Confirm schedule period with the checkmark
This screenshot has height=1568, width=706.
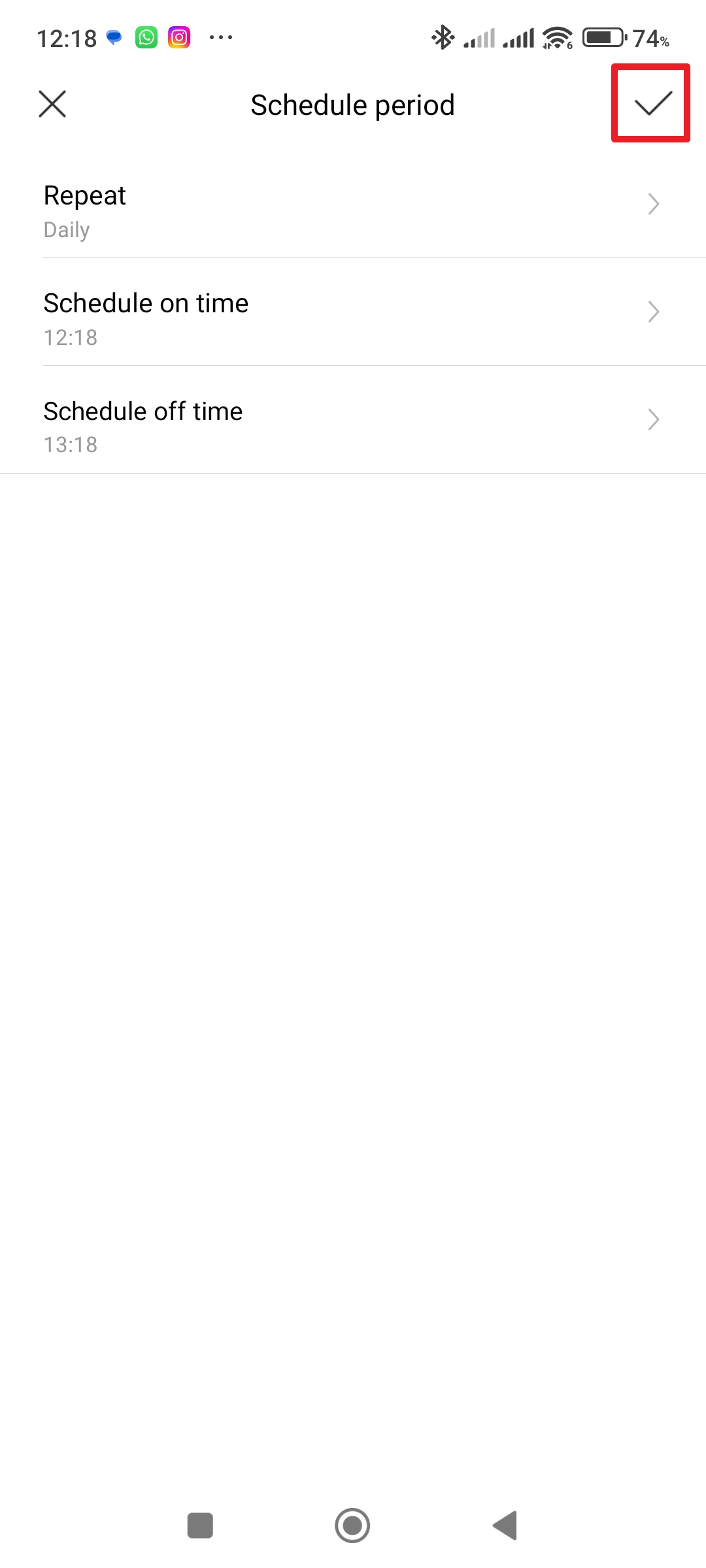pyautogui.click(x=652, y=103)
